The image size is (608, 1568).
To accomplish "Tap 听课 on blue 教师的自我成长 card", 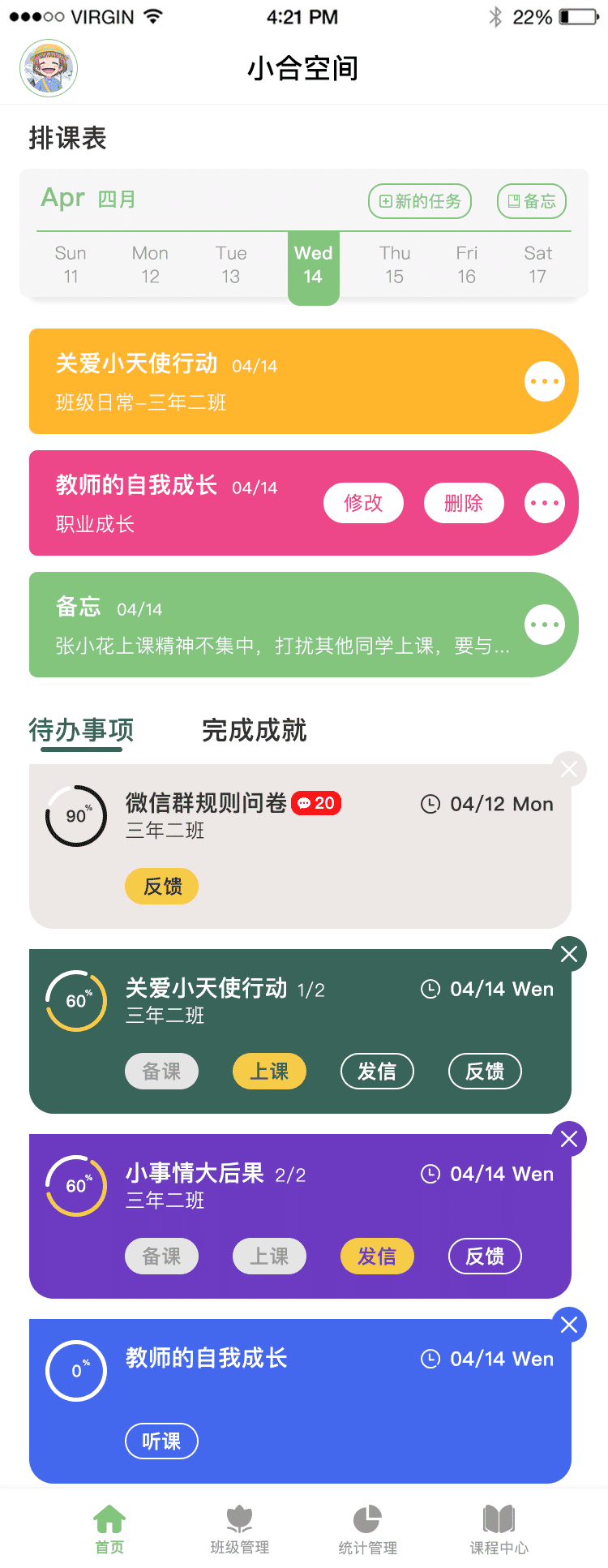I will coord(161,1441).
